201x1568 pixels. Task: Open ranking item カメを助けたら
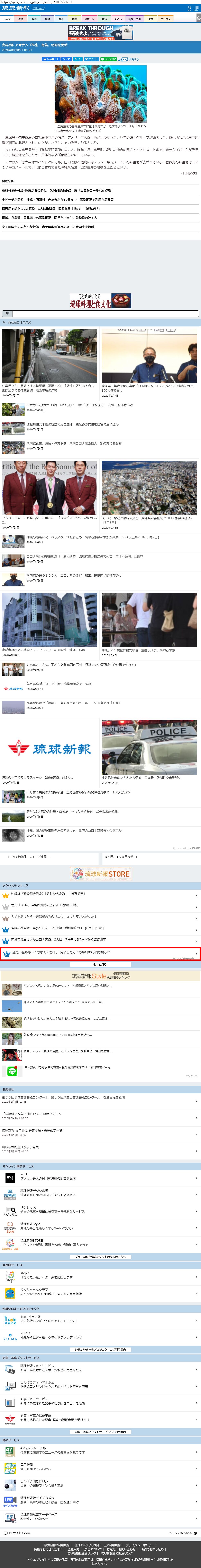tap(55, 917)
